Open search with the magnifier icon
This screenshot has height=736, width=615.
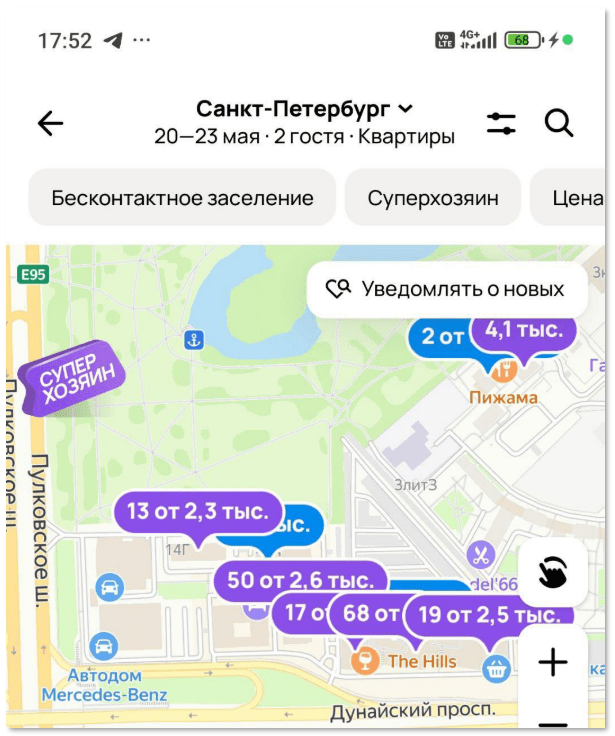point(559,123)
